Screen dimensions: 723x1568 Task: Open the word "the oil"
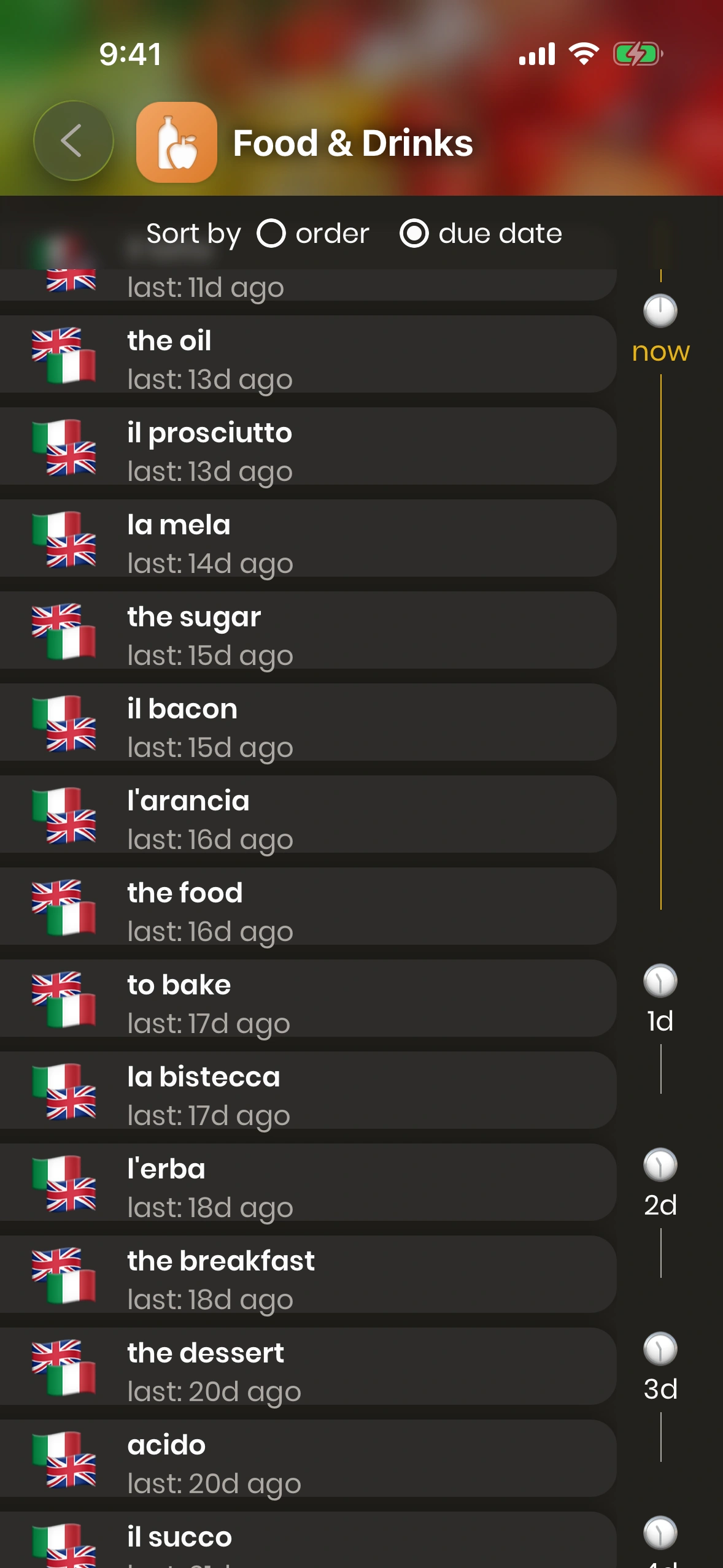[x=307, y=355]
